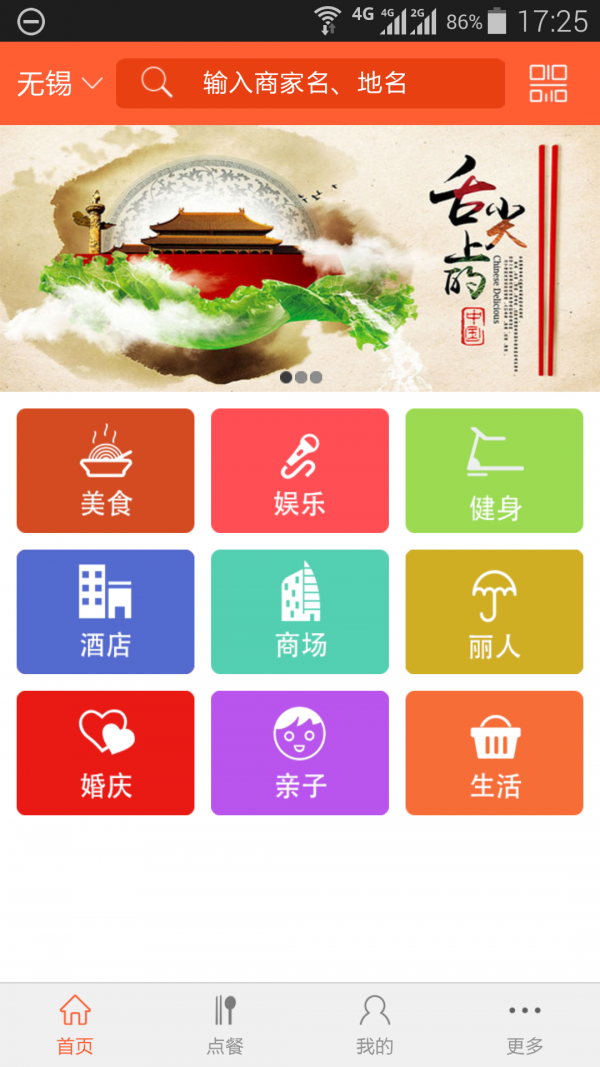Go to the 首页 home tab
Screen dimensions: 600x1067
point(75,1025)
